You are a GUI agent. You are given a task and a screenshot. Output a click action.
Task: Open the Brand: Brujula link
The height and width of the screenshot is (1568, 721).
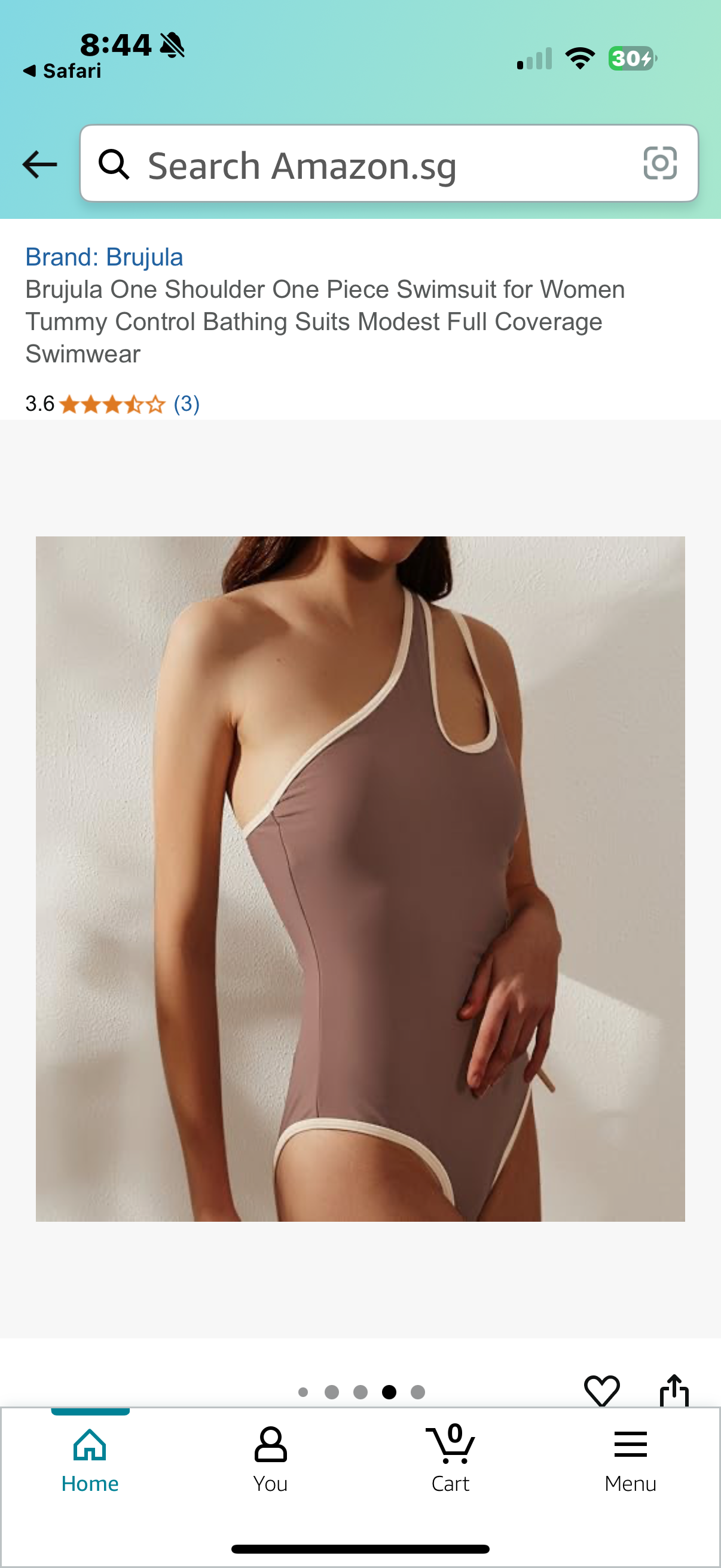coord(104,257)
